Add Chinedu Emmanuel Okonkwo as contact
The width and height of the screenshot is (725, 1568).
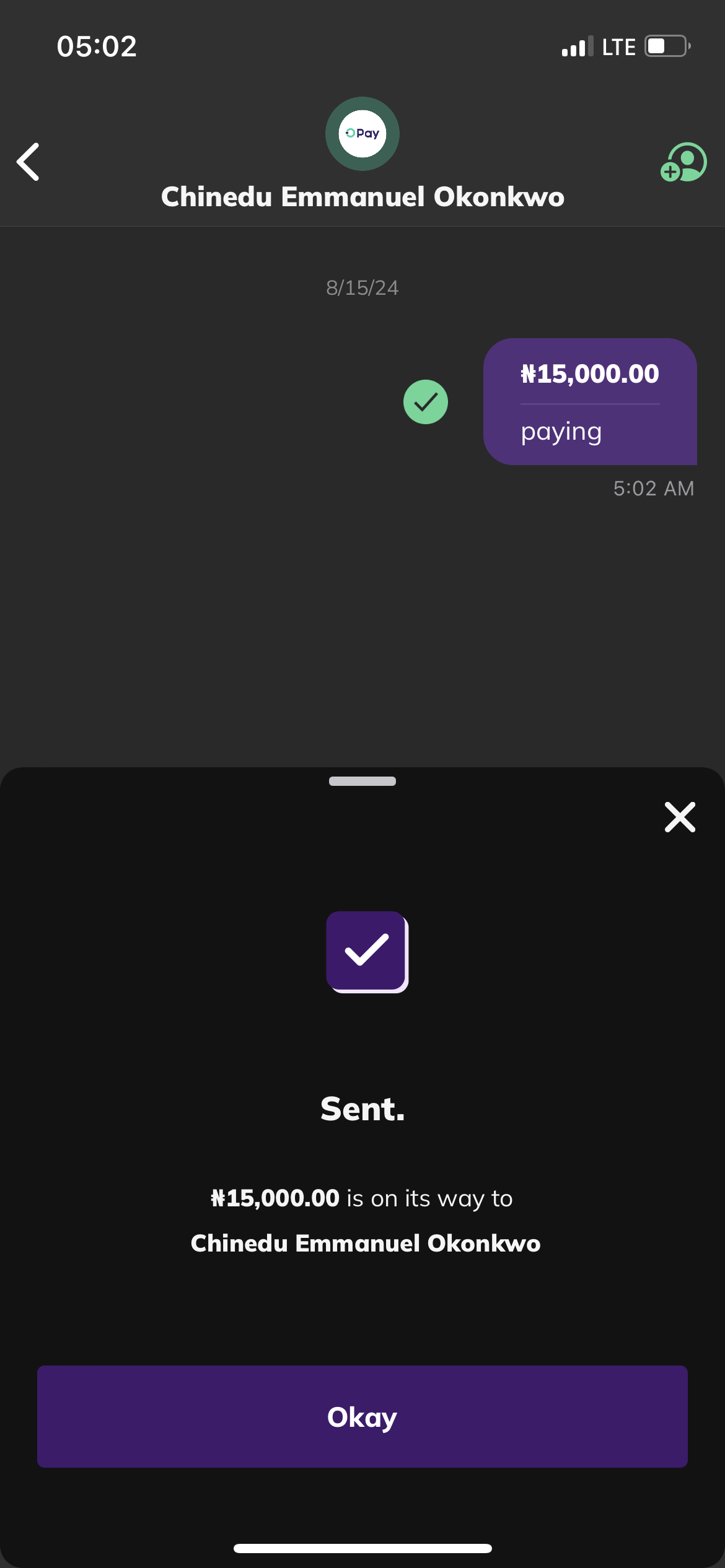(x=683, y=162)
